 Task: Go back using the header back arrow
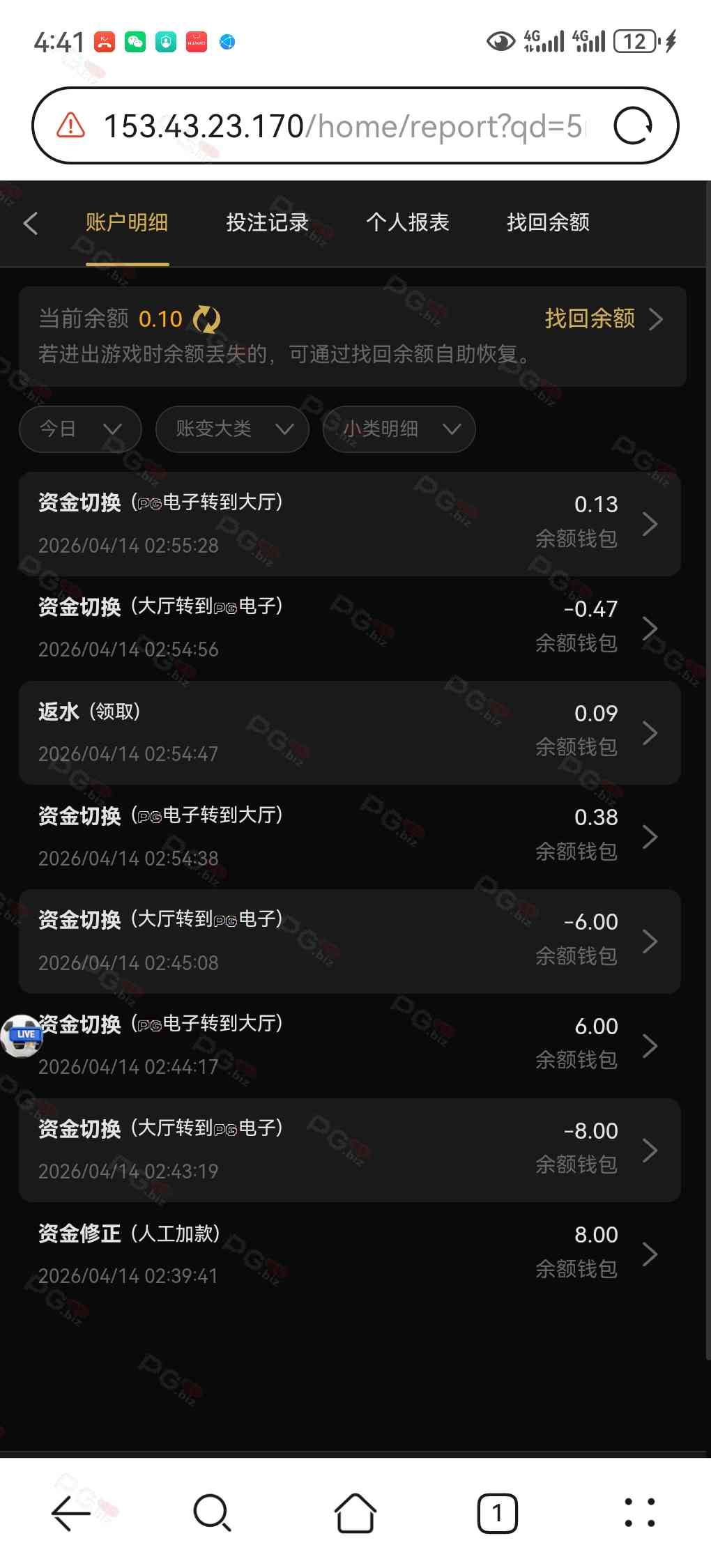pyautogui.click(x=31, y=224)
